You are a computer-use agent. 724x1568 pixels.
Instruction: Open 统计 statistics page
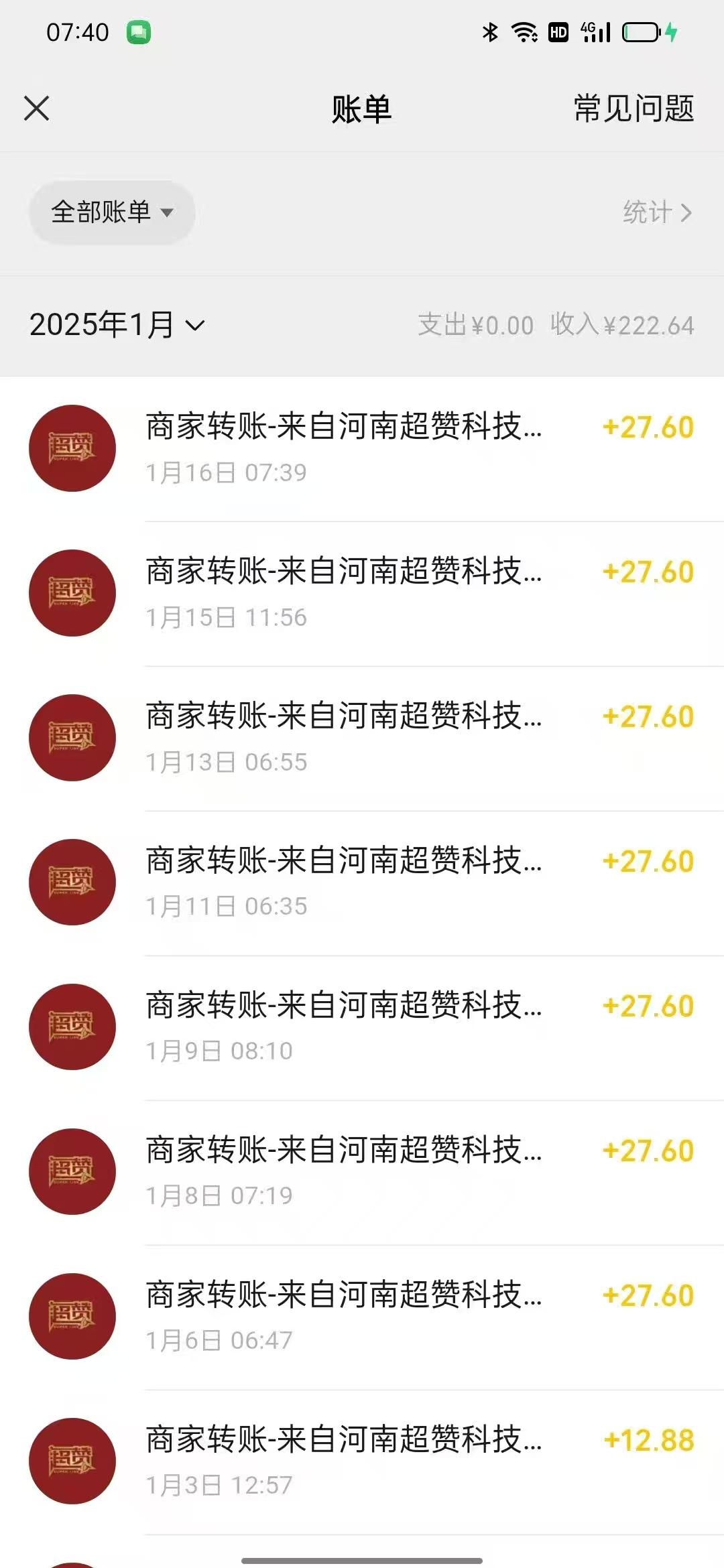click(x=657, y=212)
